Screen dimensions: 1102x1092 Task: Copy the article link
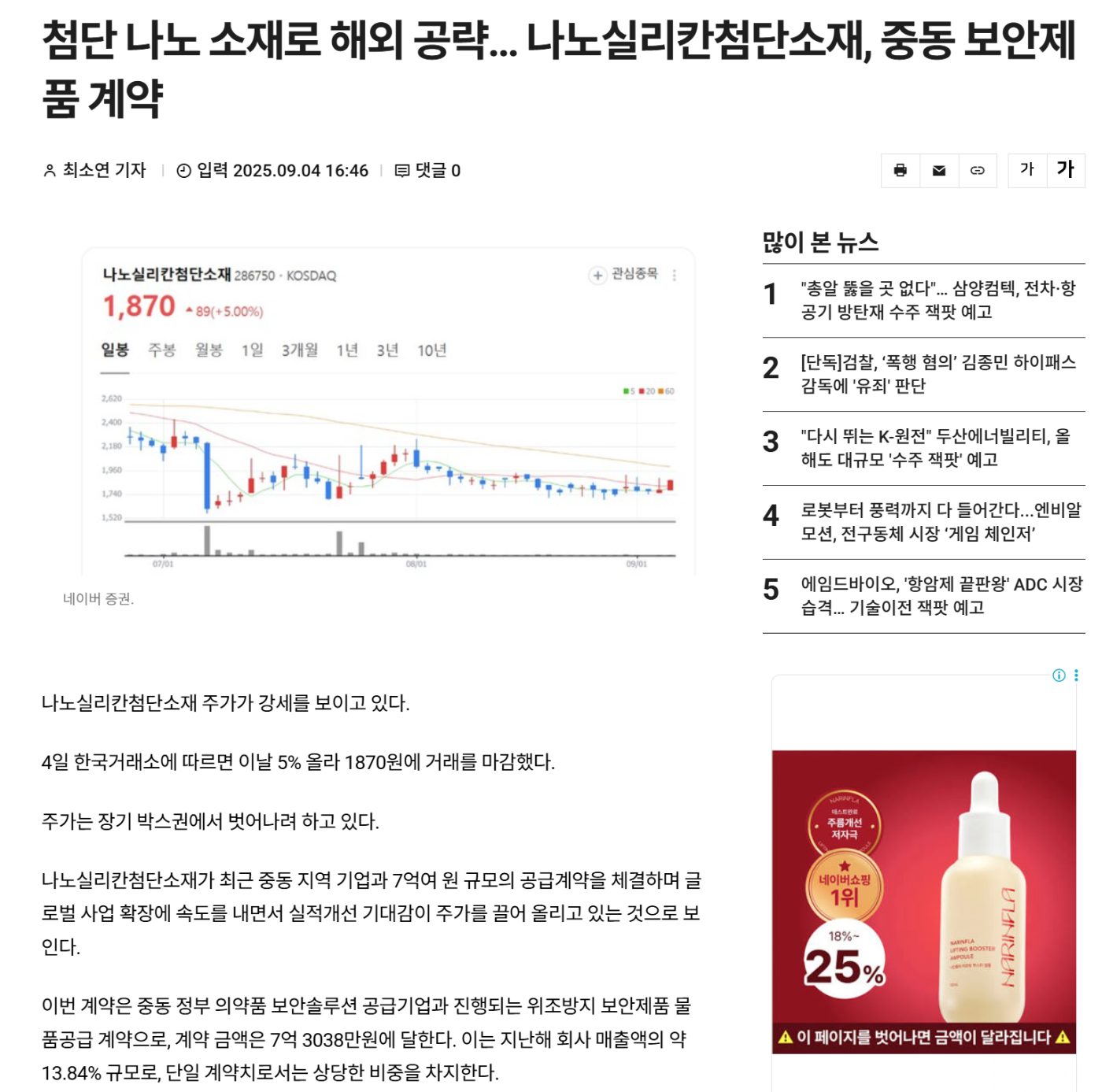pyautogui.click(x=978, y=170)
